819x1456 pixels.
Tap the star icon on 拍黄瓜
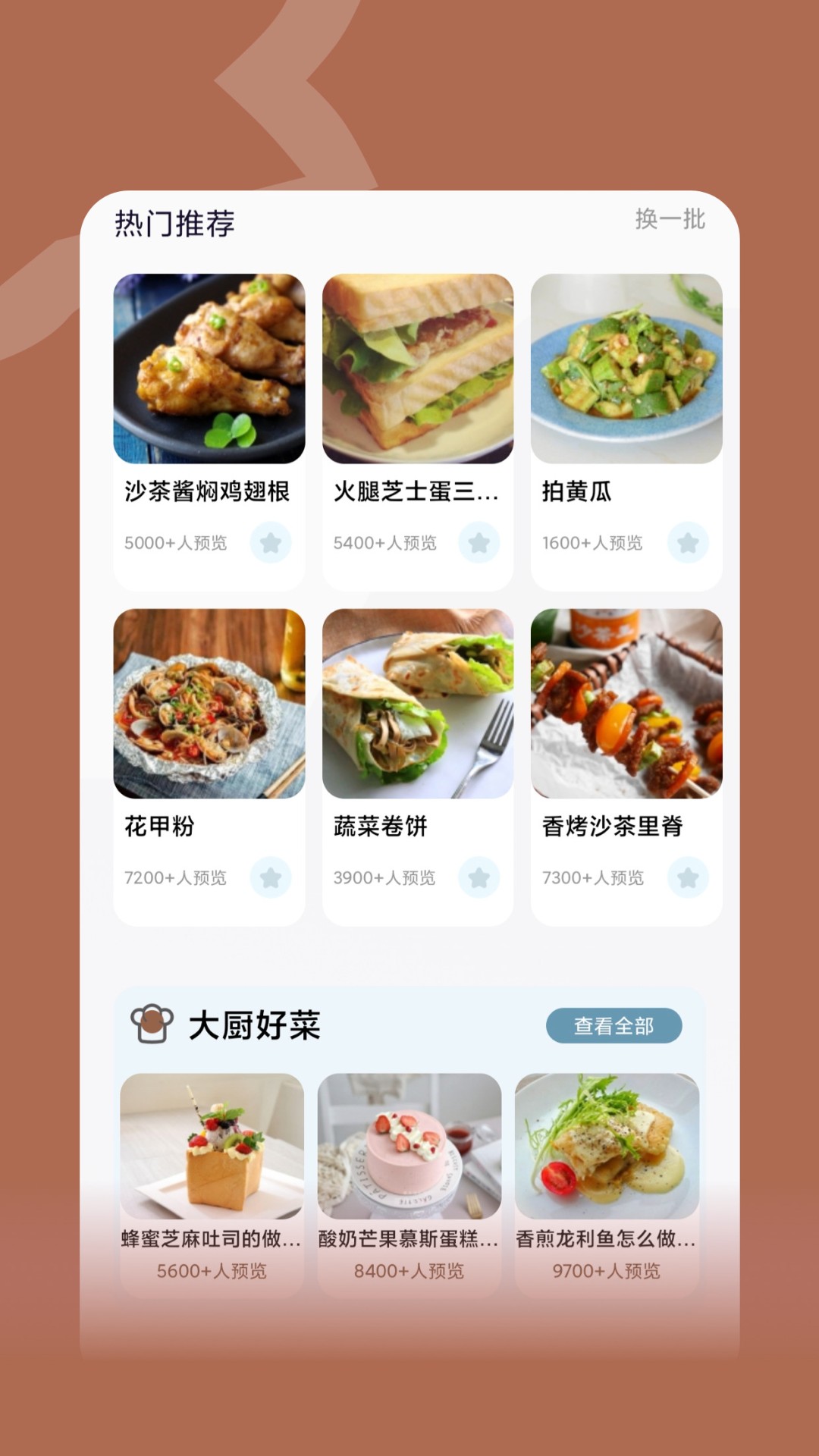[688, 543]
